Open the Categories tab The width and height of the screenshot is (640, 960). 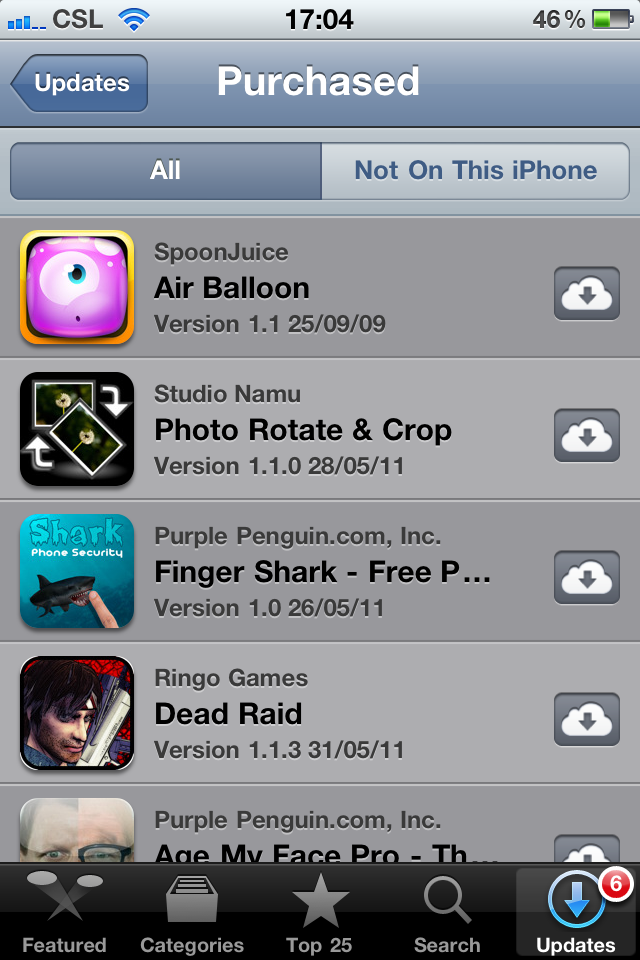point(192,914)
